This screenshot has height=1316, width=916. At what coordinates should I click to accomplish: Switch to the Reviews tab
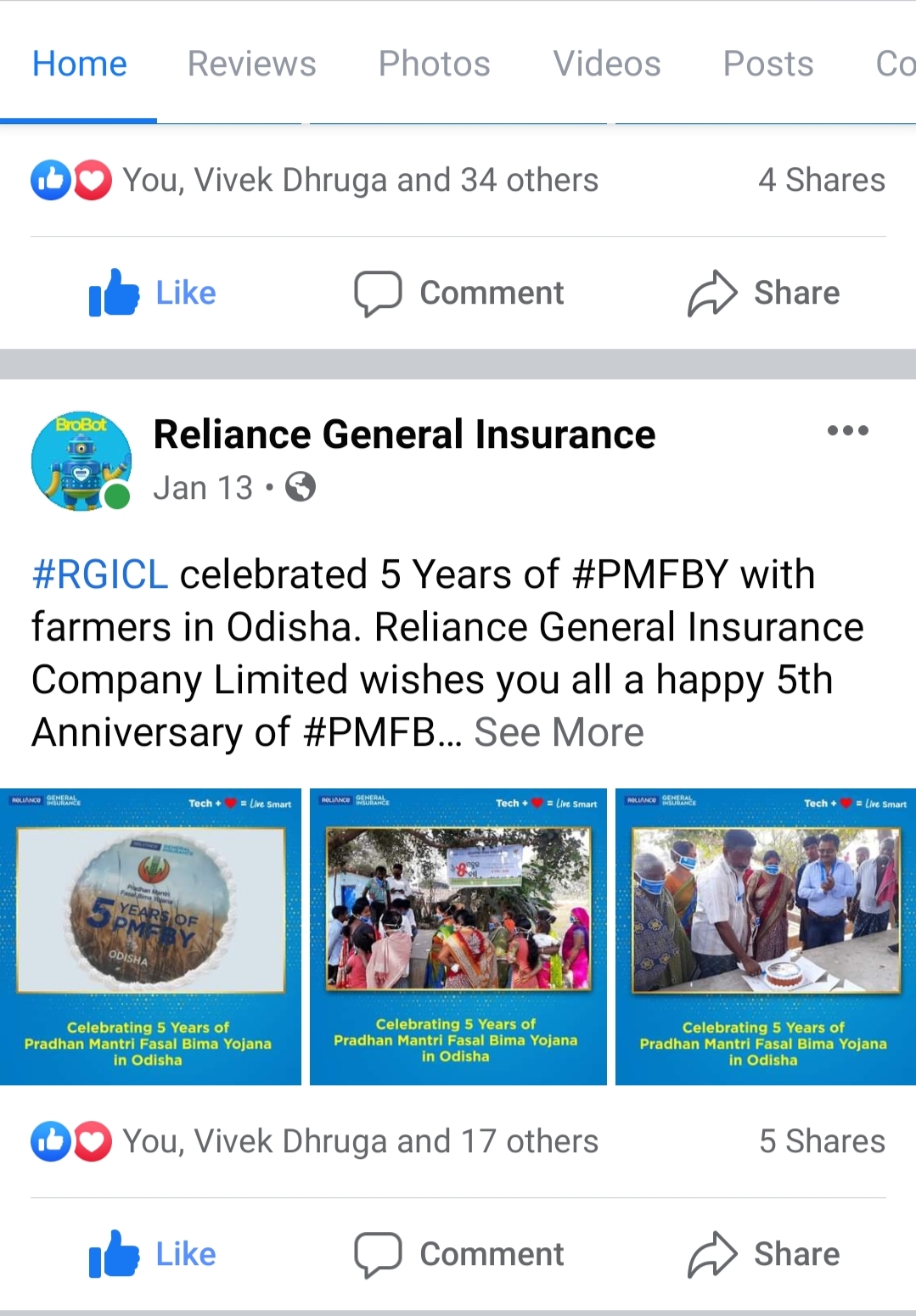251,64
